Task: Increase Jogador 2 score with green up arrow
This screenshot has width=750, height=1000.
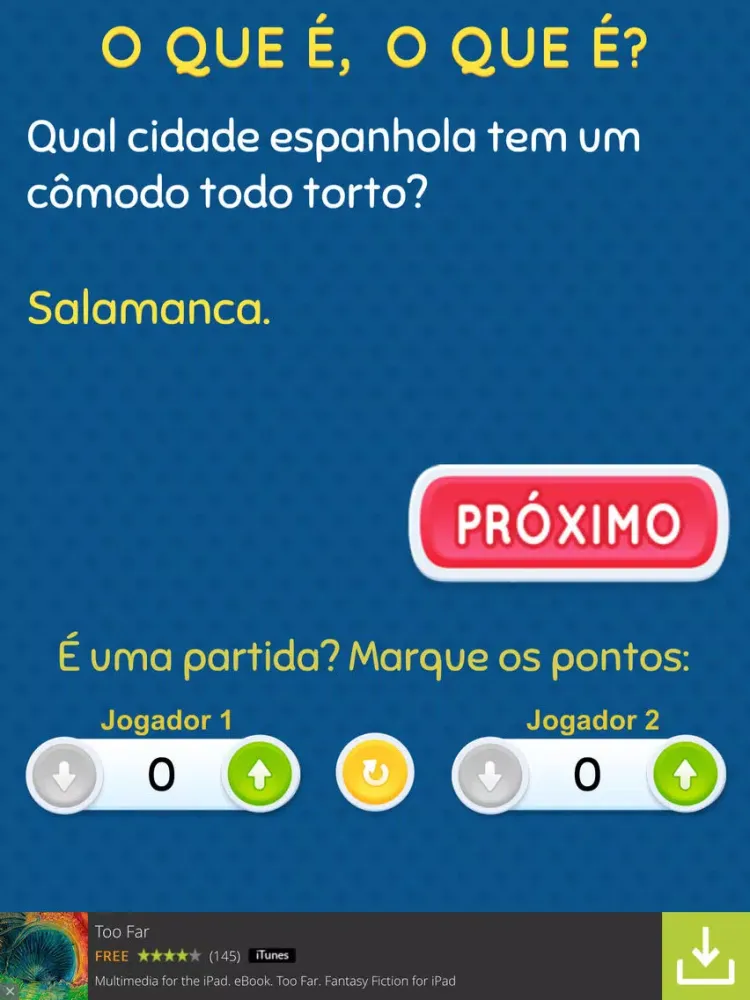Action: tap(685, 775)
